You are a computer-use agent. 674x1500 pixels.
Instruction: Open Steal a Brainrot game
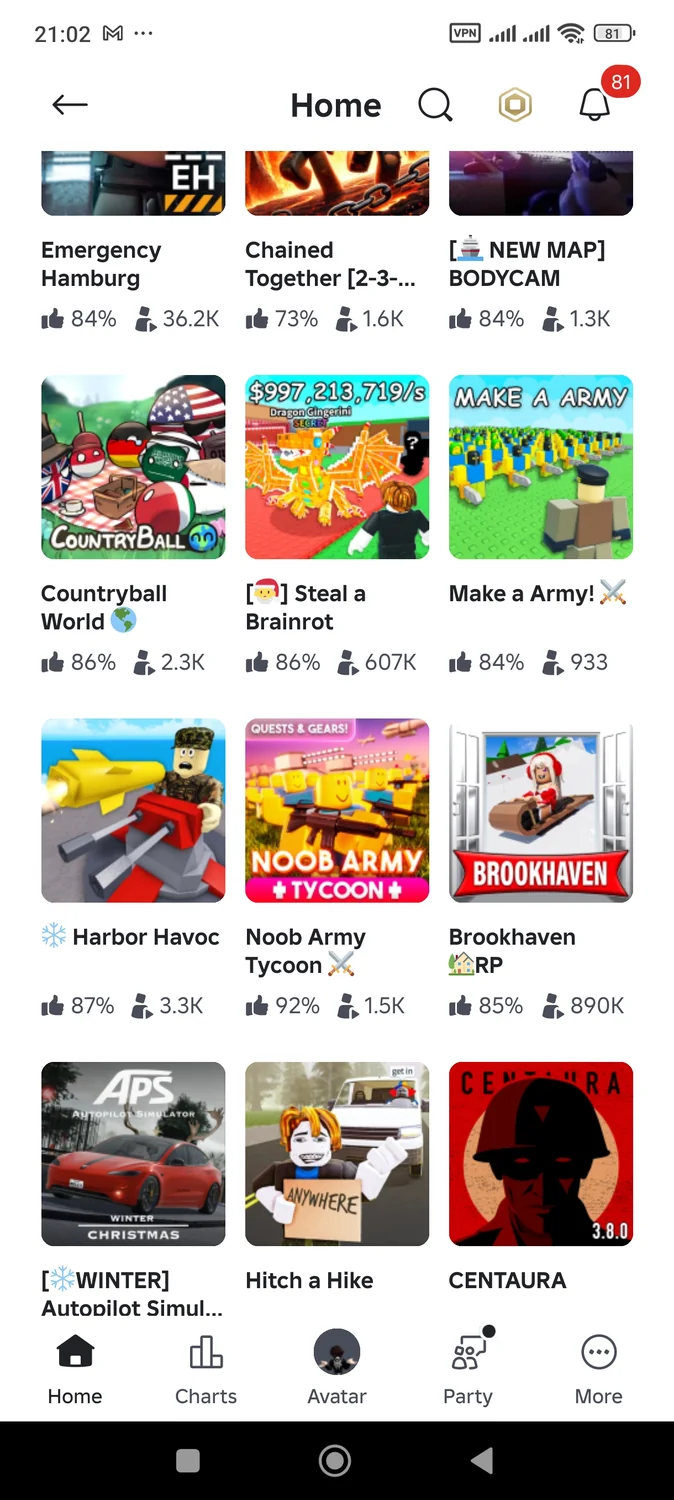click(x=337, y=467)
